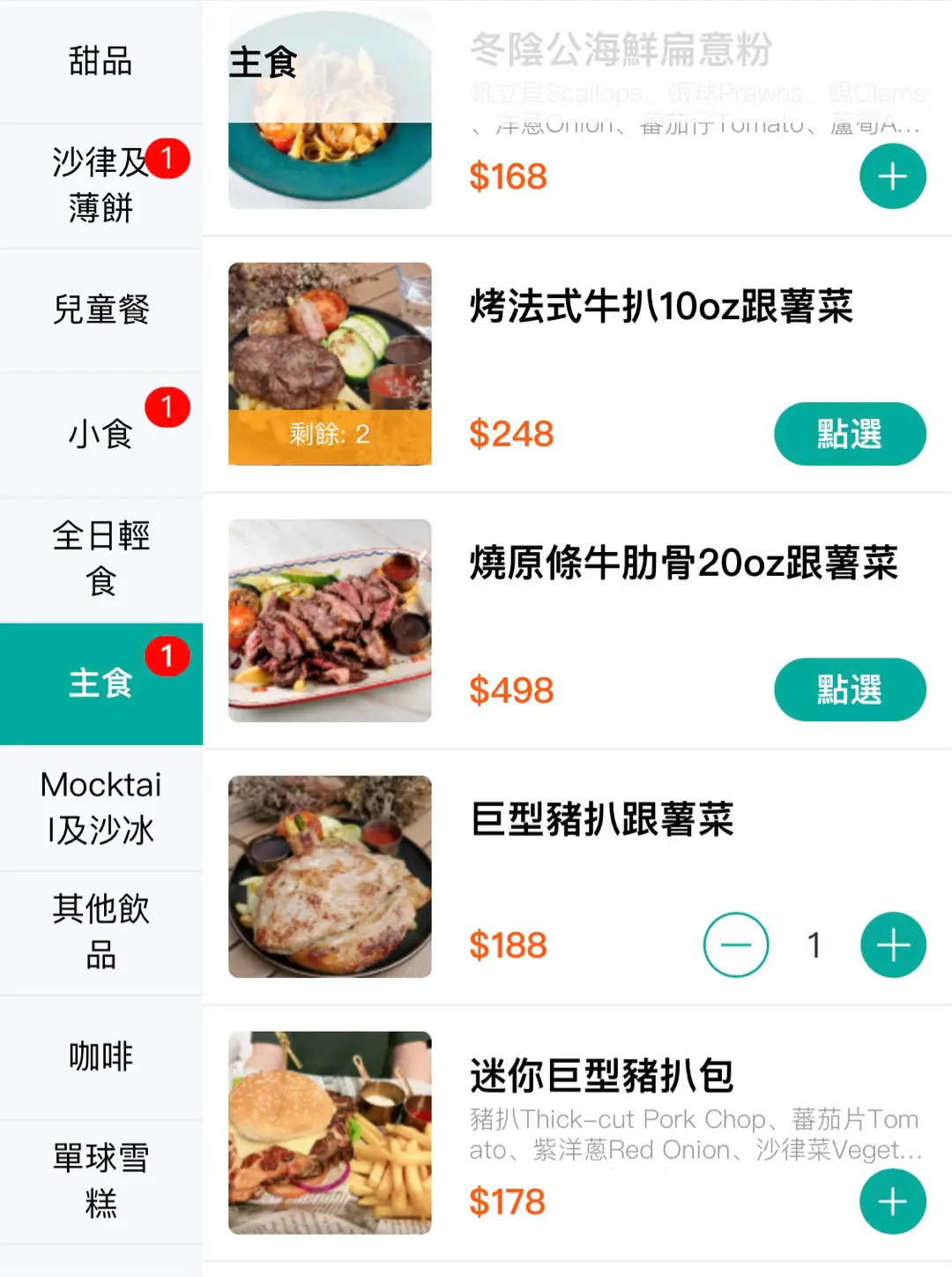Select the 咖啡 category
952x1277 pixels.
[x=100, y=1057]
